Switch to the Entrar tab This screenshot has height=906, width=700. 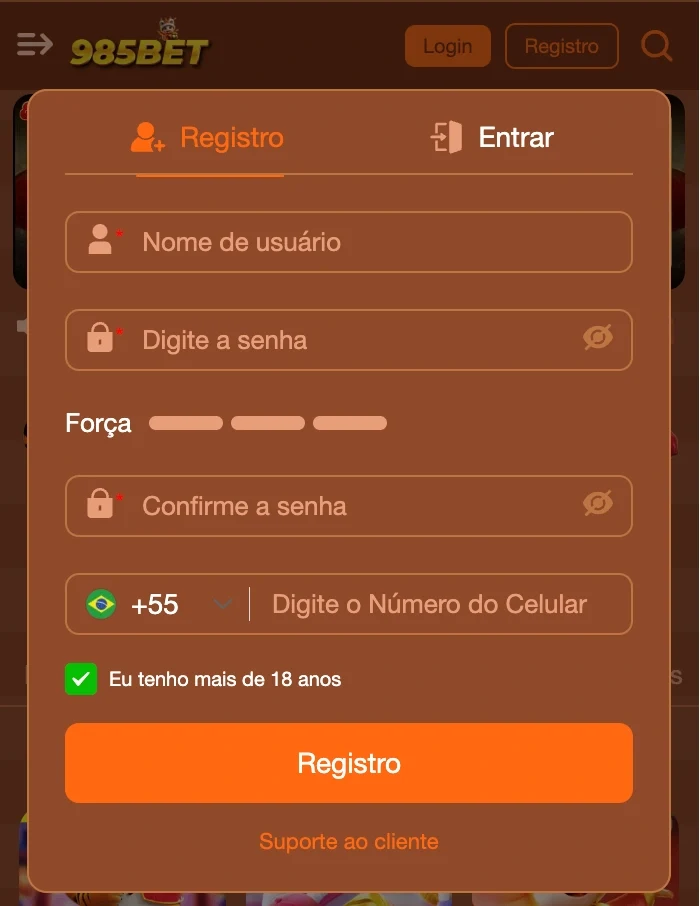[492, 137]
